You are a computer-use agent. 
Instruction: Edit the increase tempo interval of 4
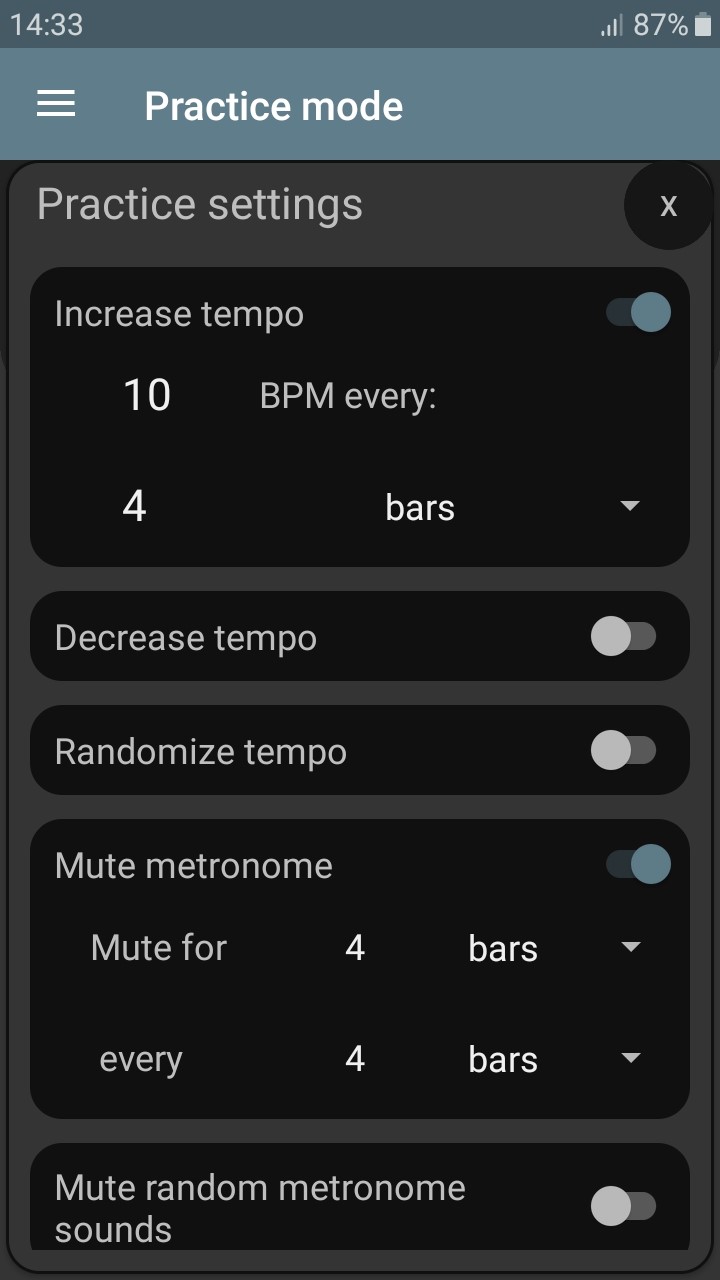click(x=135, y=506)
